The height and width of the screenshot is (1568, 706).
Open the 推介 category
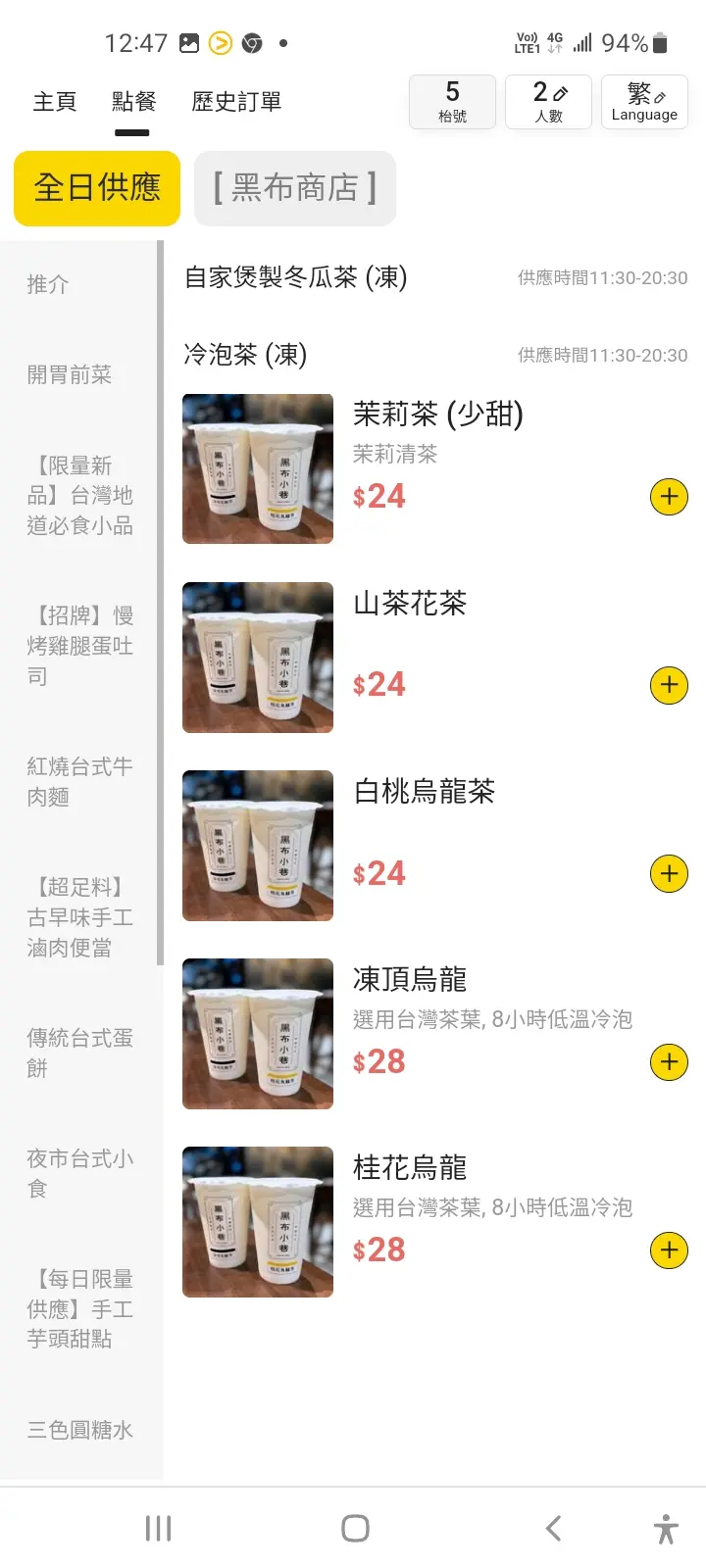pos(48,284)
